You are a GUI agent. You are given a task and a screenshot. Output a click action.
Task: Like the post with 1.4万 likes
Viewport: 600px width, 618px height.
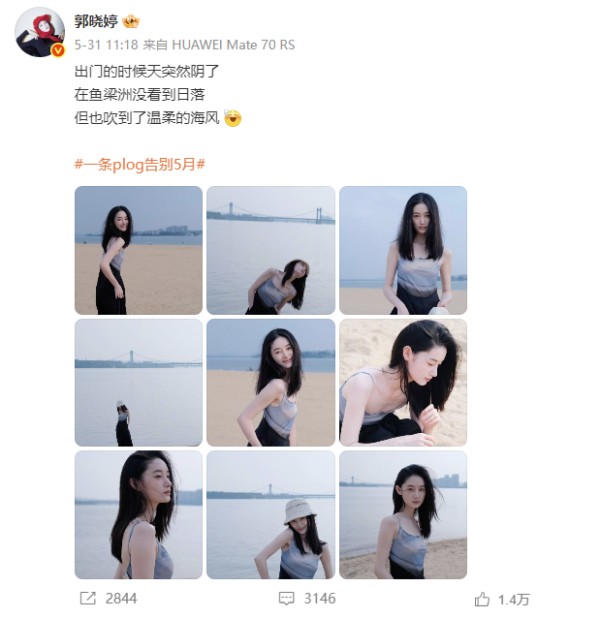[501, 598]
